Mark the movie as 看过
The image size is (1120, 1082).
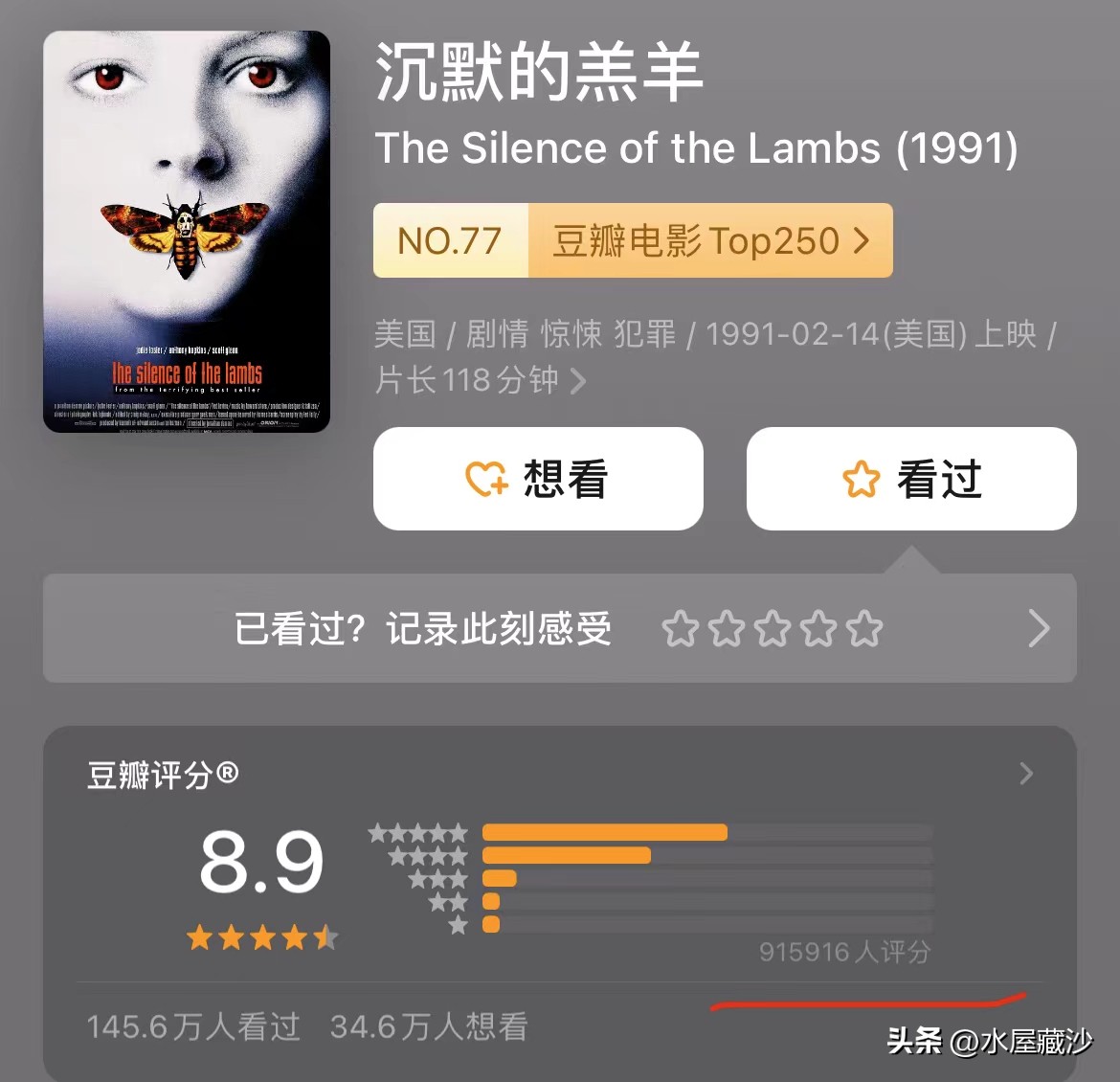click(910, 479)
